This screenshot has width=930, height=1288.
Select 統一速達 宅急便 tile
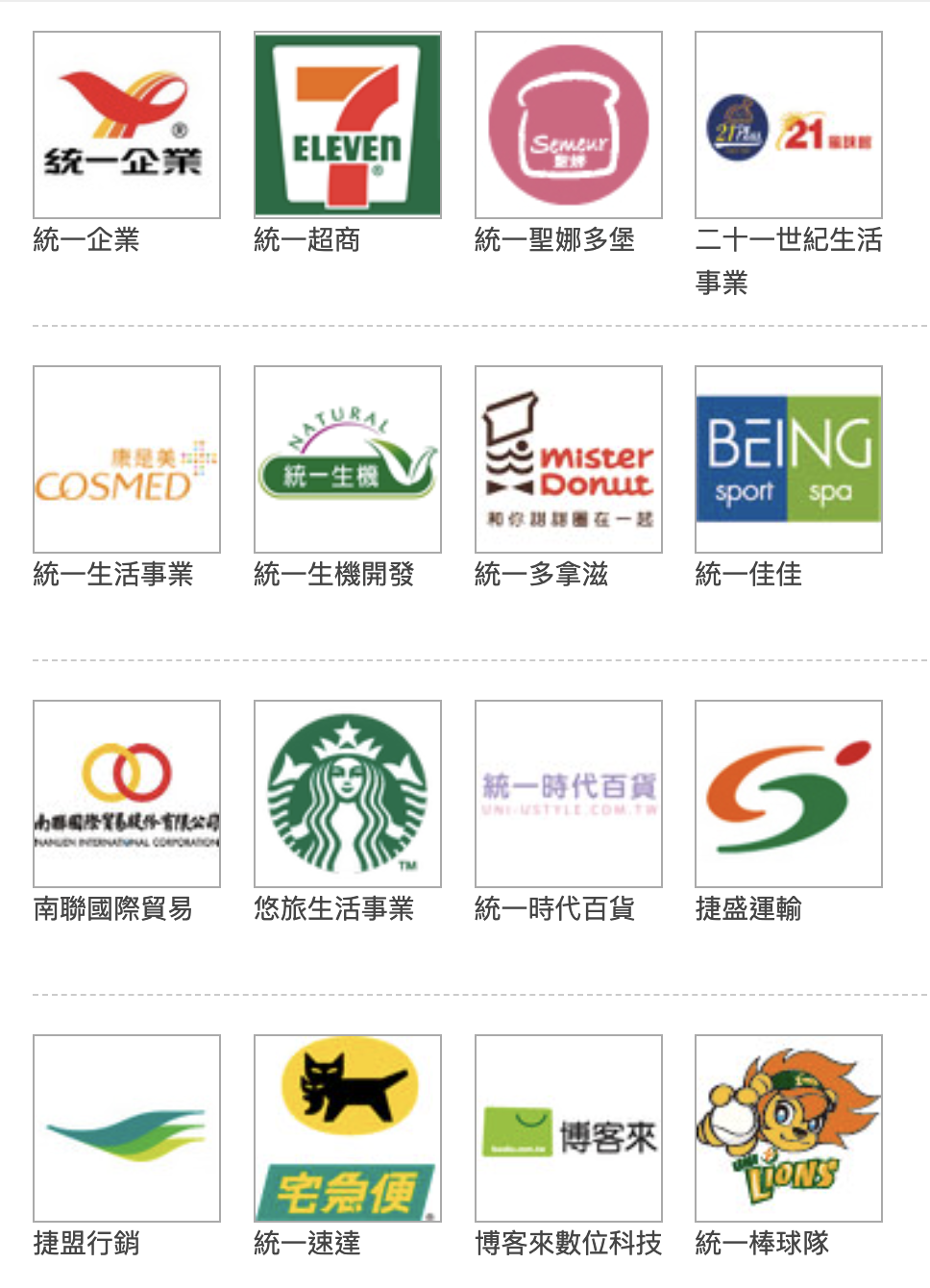coord(348,1128)
